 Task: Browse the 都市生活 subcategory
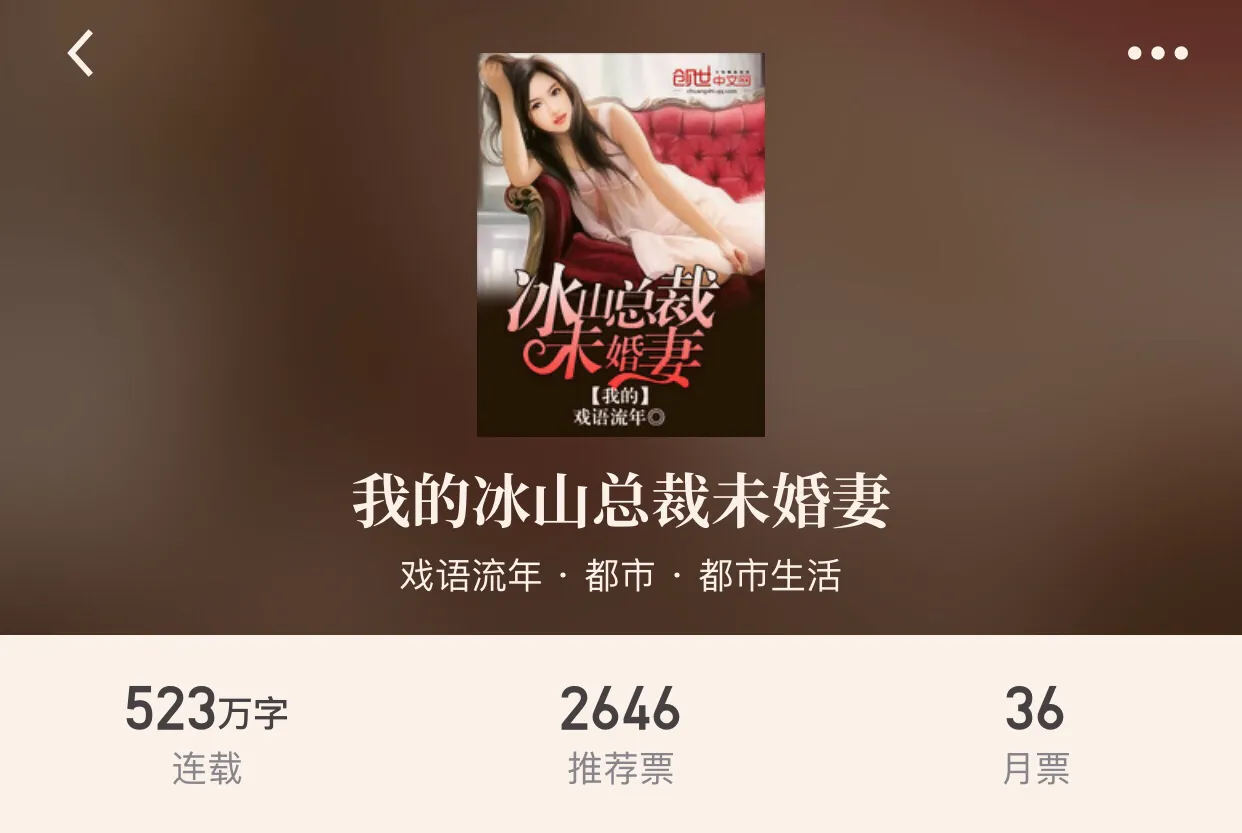[x=770, y=576]
